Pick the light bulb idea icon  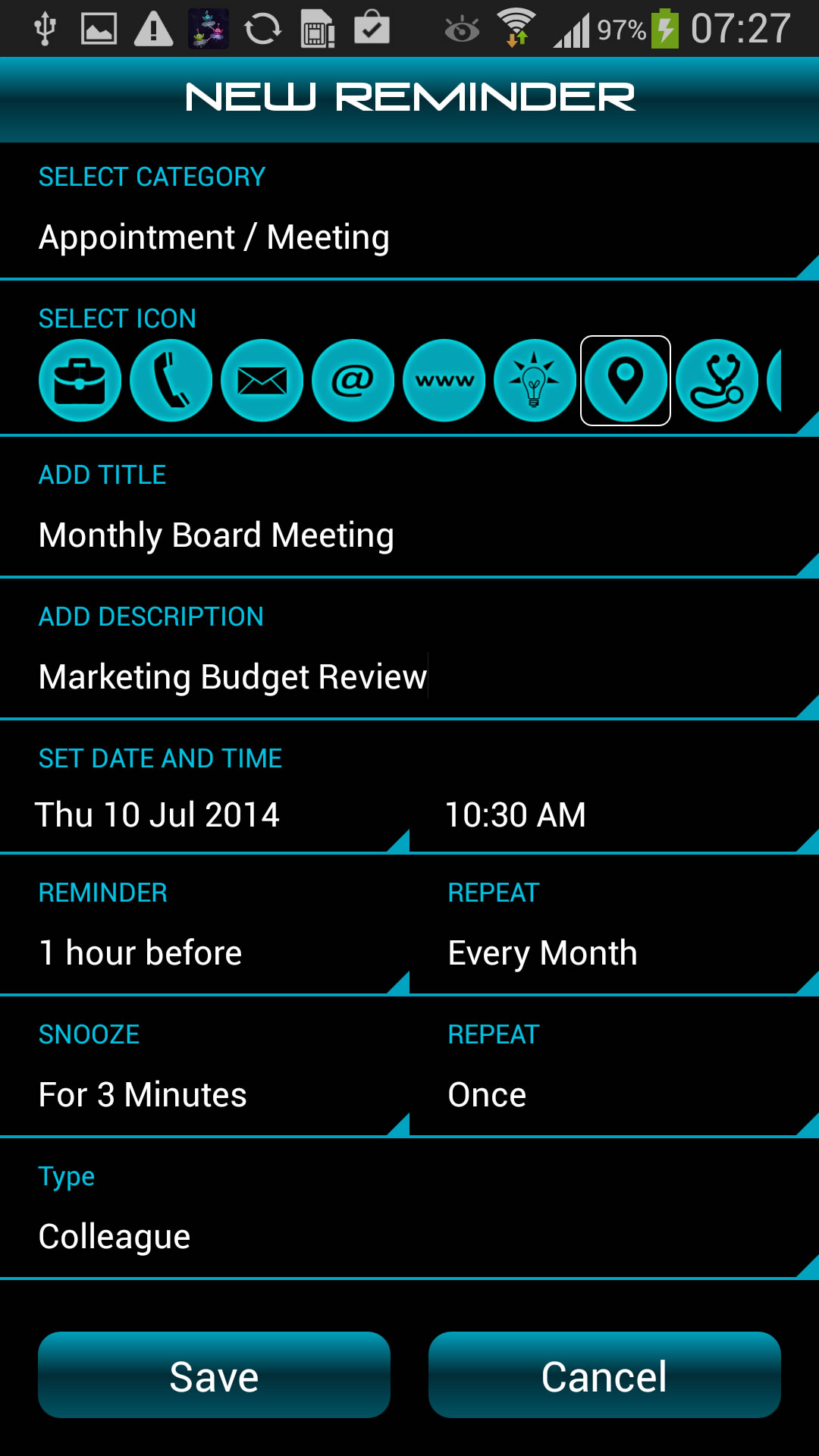535,381
